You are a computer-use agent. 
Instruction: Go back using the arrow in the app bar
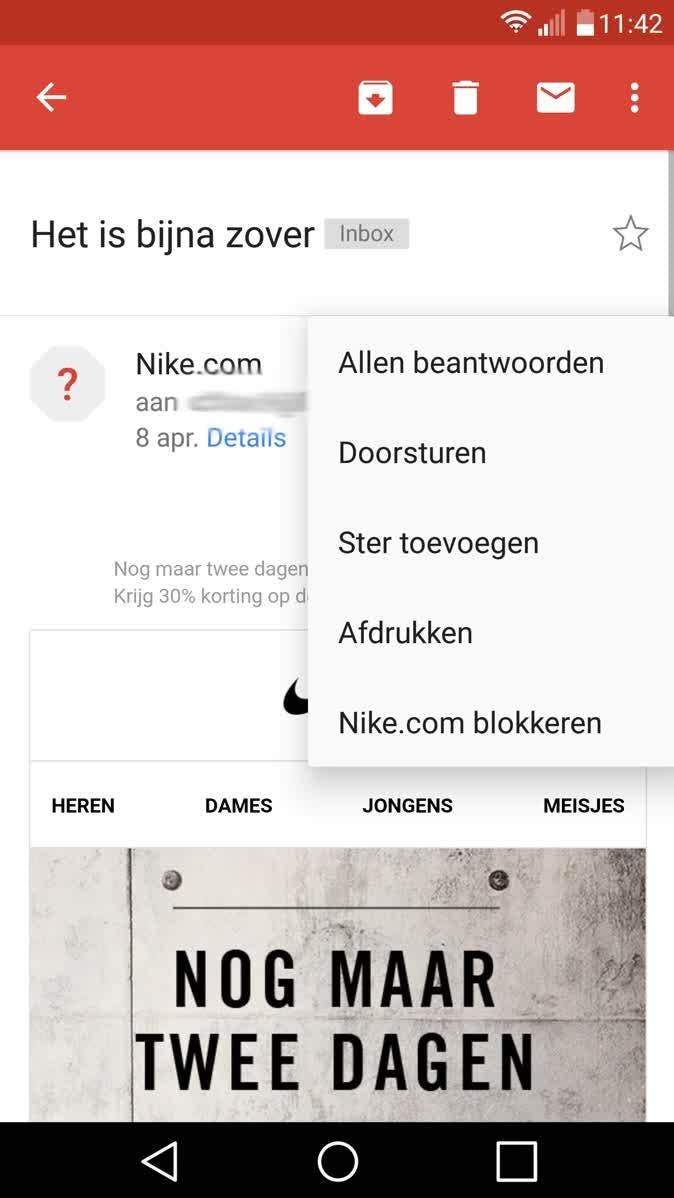[x=51, y=97]
